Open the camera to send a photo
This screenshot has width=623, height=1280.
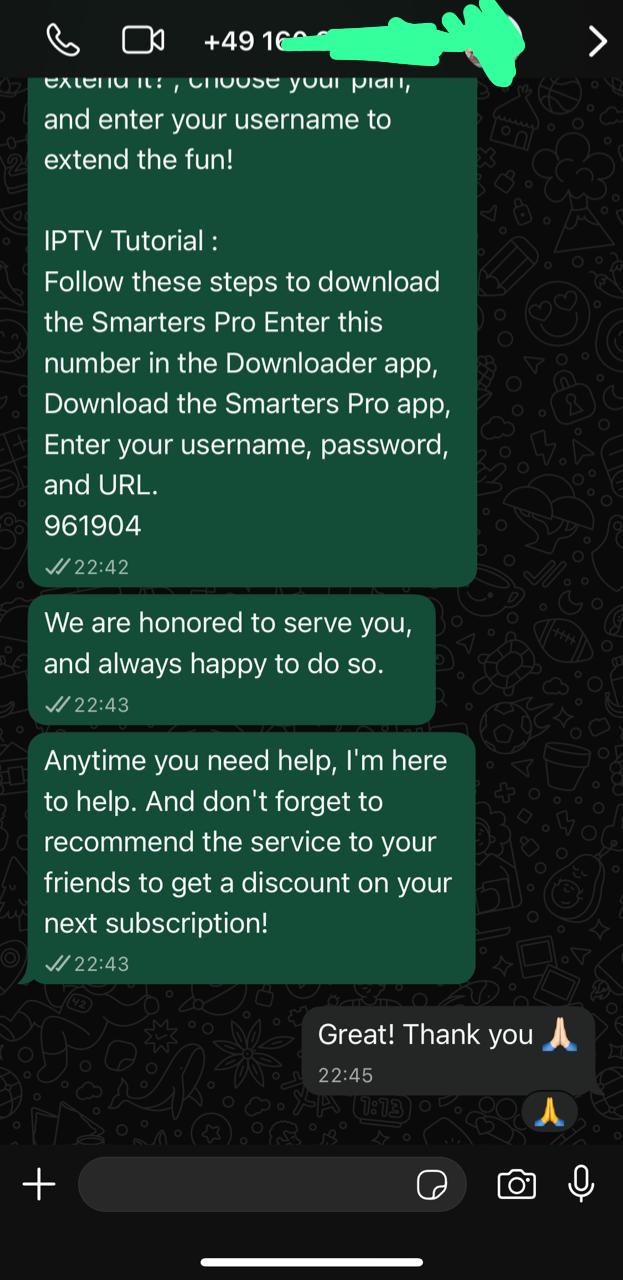(x=516, y=1185)
